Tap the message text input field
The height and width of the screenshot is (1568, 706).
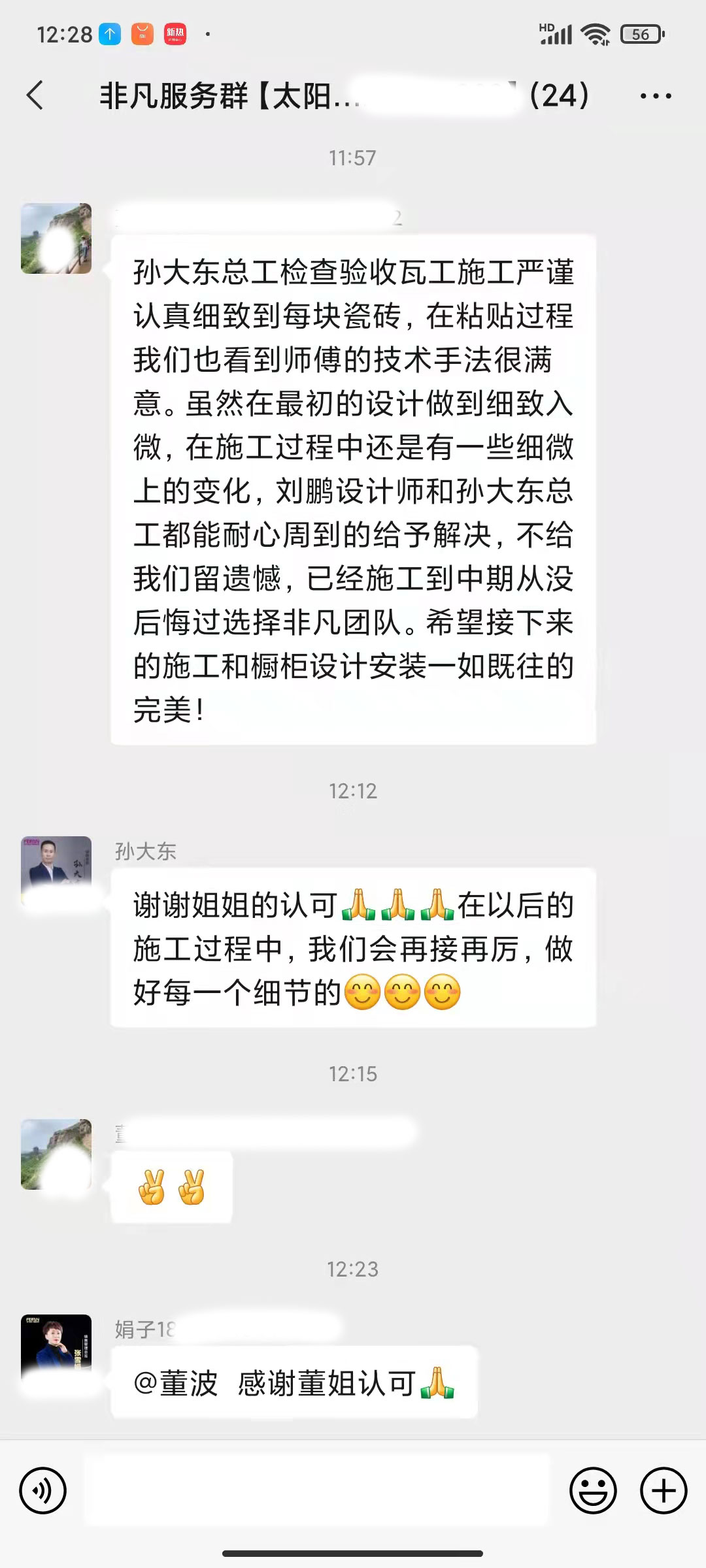(317, 1491)
